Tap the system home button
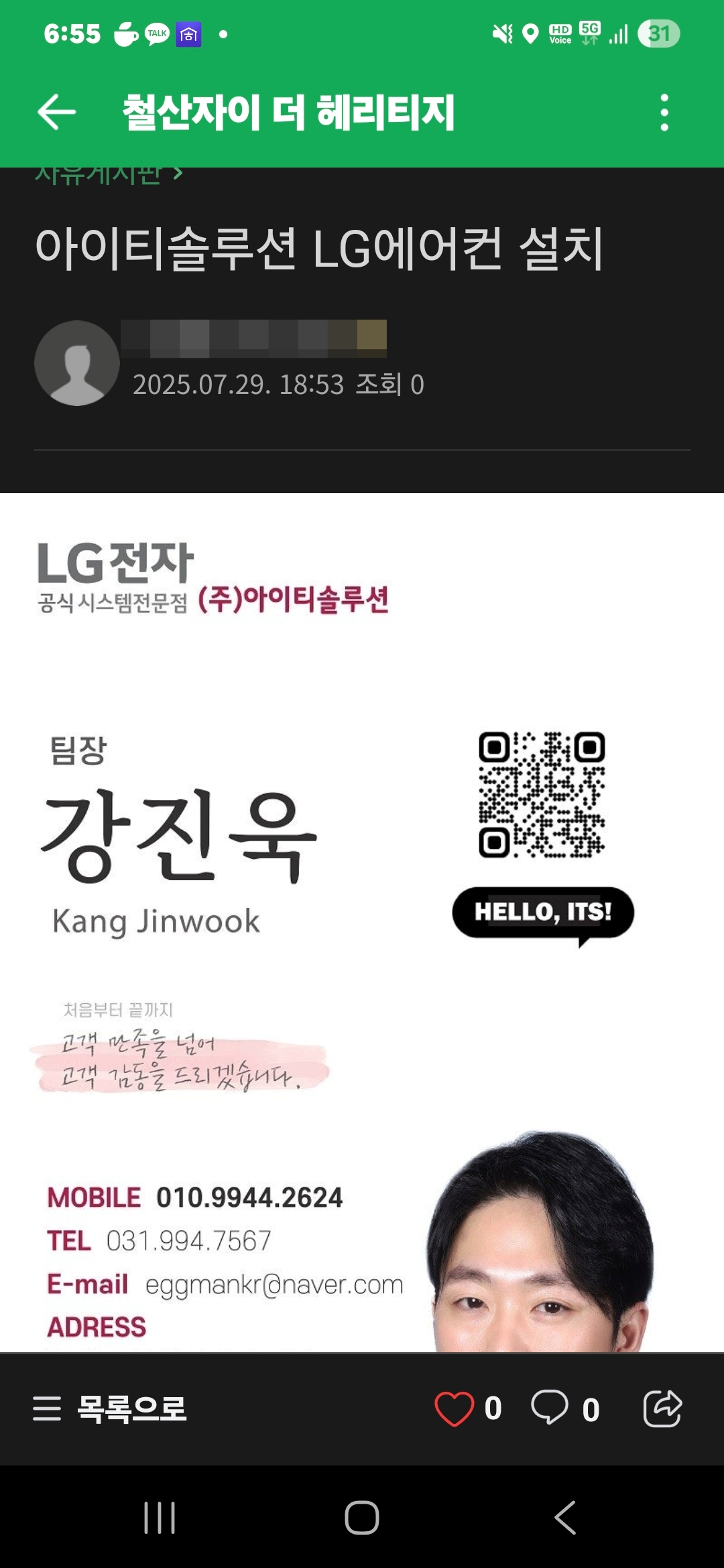Screen dimensions: 724x1568 (x=362, y=1517)
